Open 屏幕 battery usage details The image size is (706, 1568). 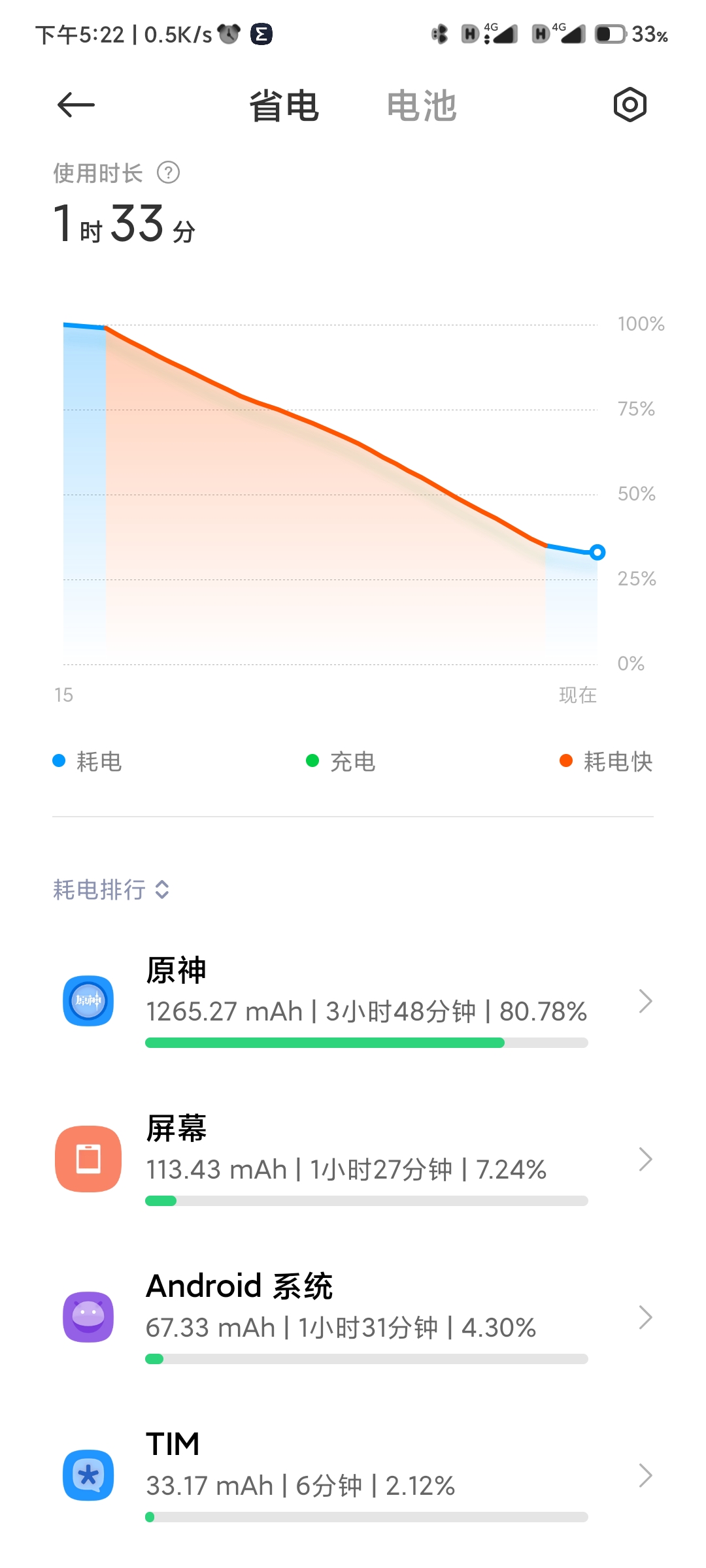click(x=353, y=1160)
